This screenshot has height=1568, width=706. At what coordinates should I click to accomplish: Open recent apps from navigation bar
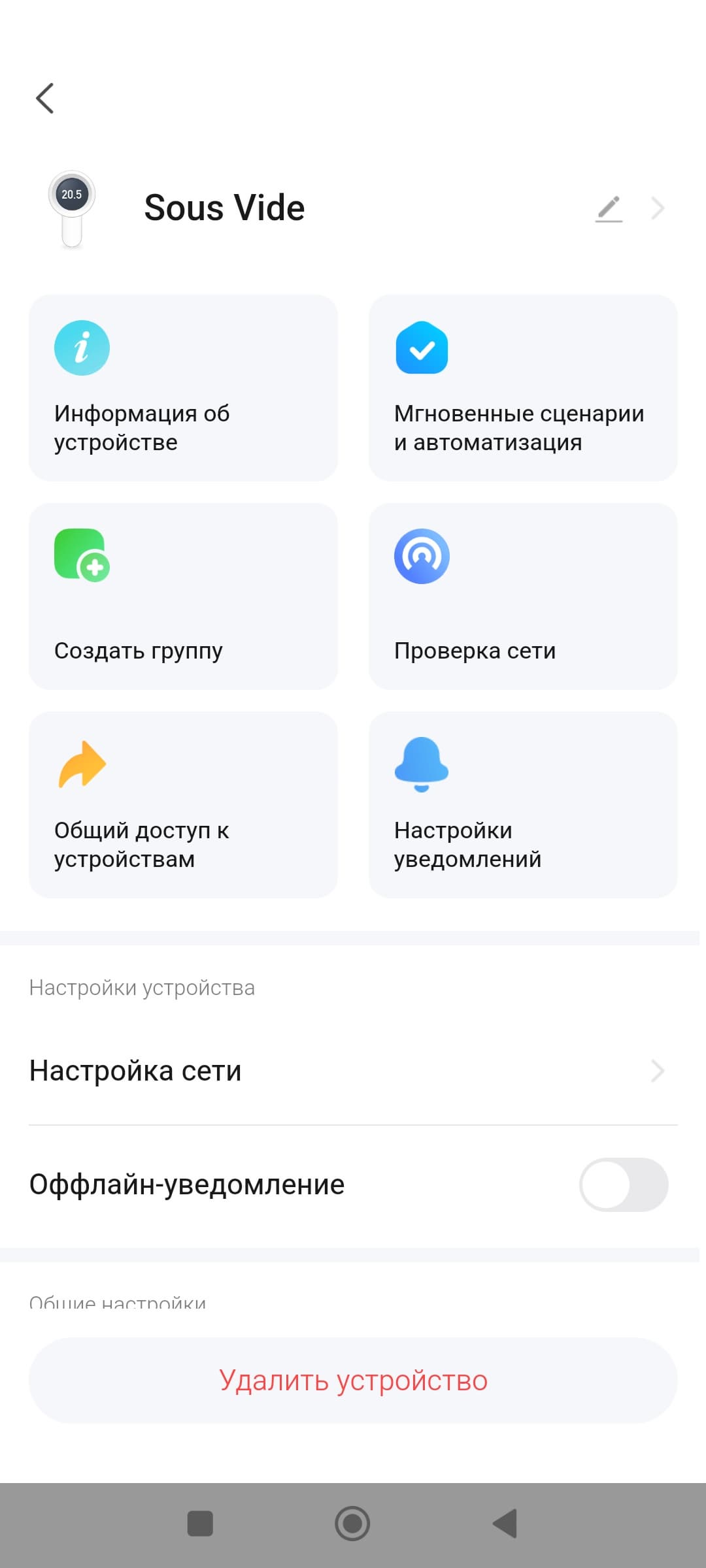200,1524
